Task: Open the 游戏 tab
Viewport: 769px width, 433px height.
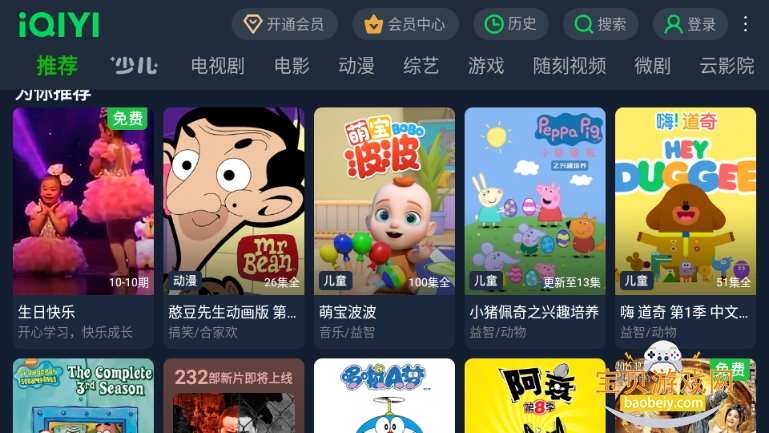Action: pyautogui.click(x=486, y=66)
